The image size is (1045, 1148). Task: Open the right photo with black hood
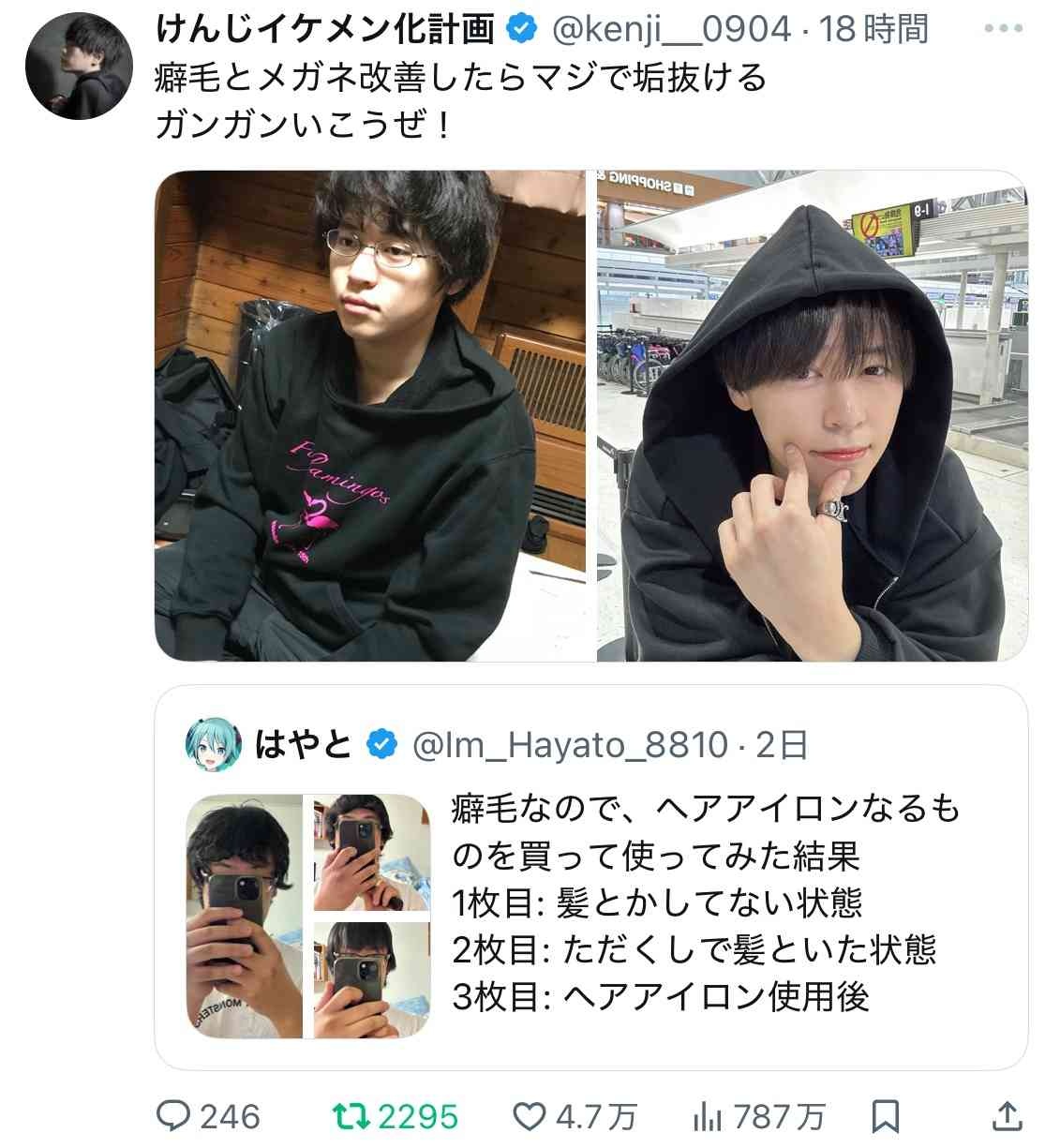[x=812, y=415]
